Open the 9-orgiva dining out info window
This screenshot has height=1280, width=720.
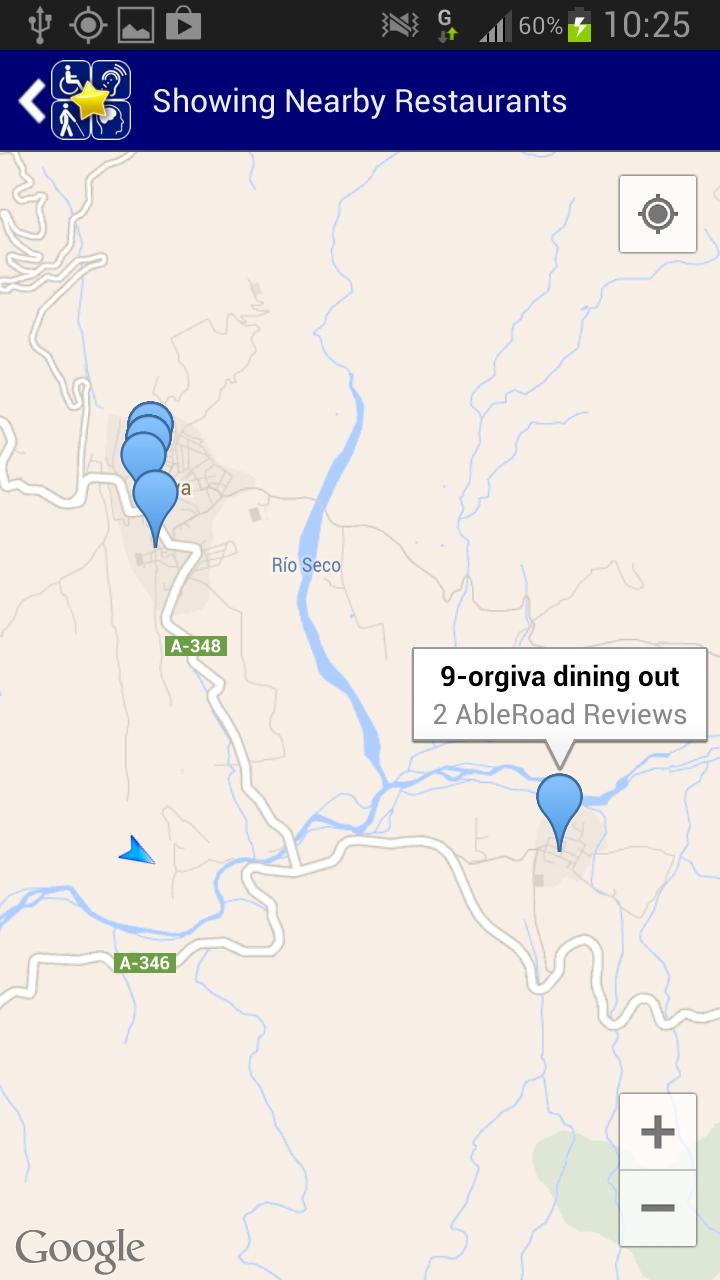pyautogui.click(x=559, y=695)
